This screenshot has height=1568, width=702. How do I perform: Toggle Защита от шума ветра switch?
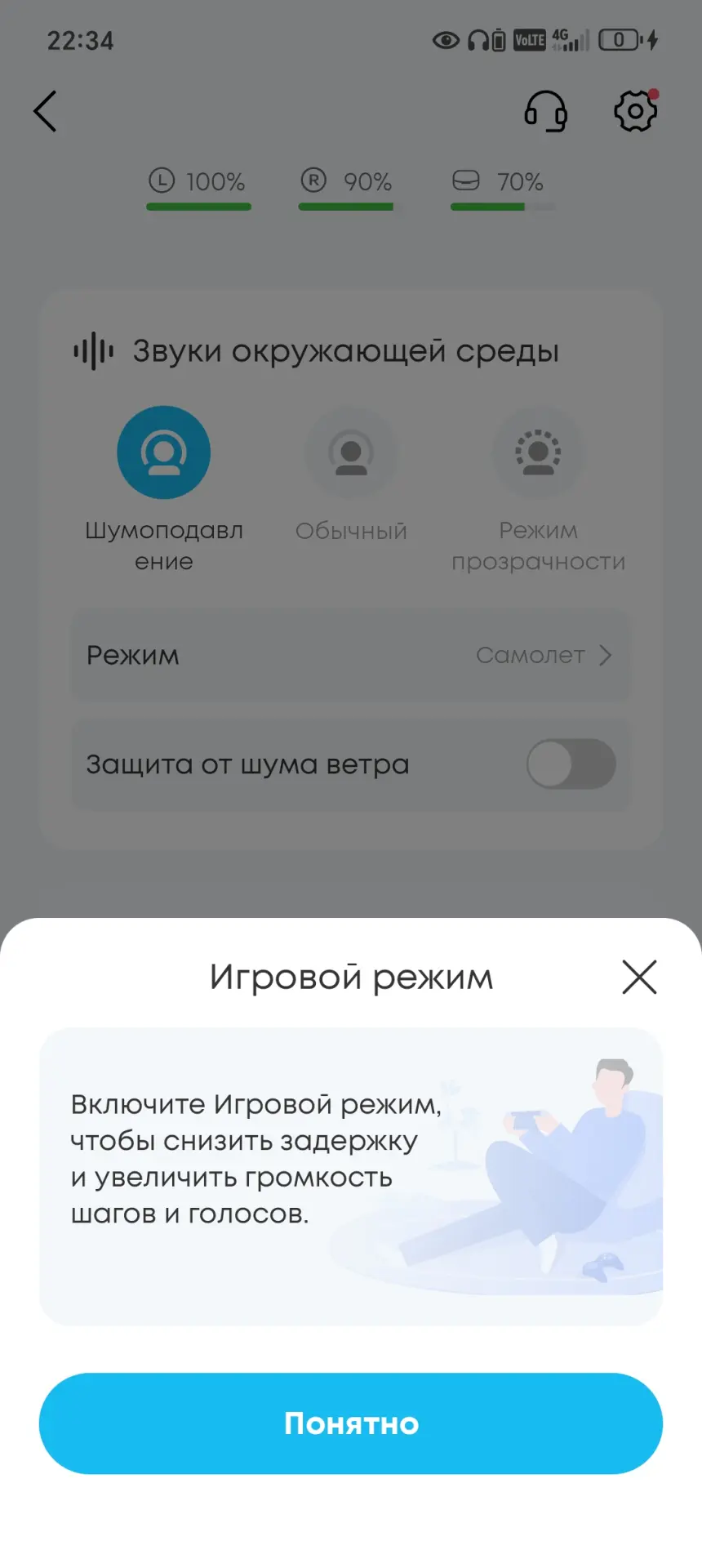click(x=571, y=764)
